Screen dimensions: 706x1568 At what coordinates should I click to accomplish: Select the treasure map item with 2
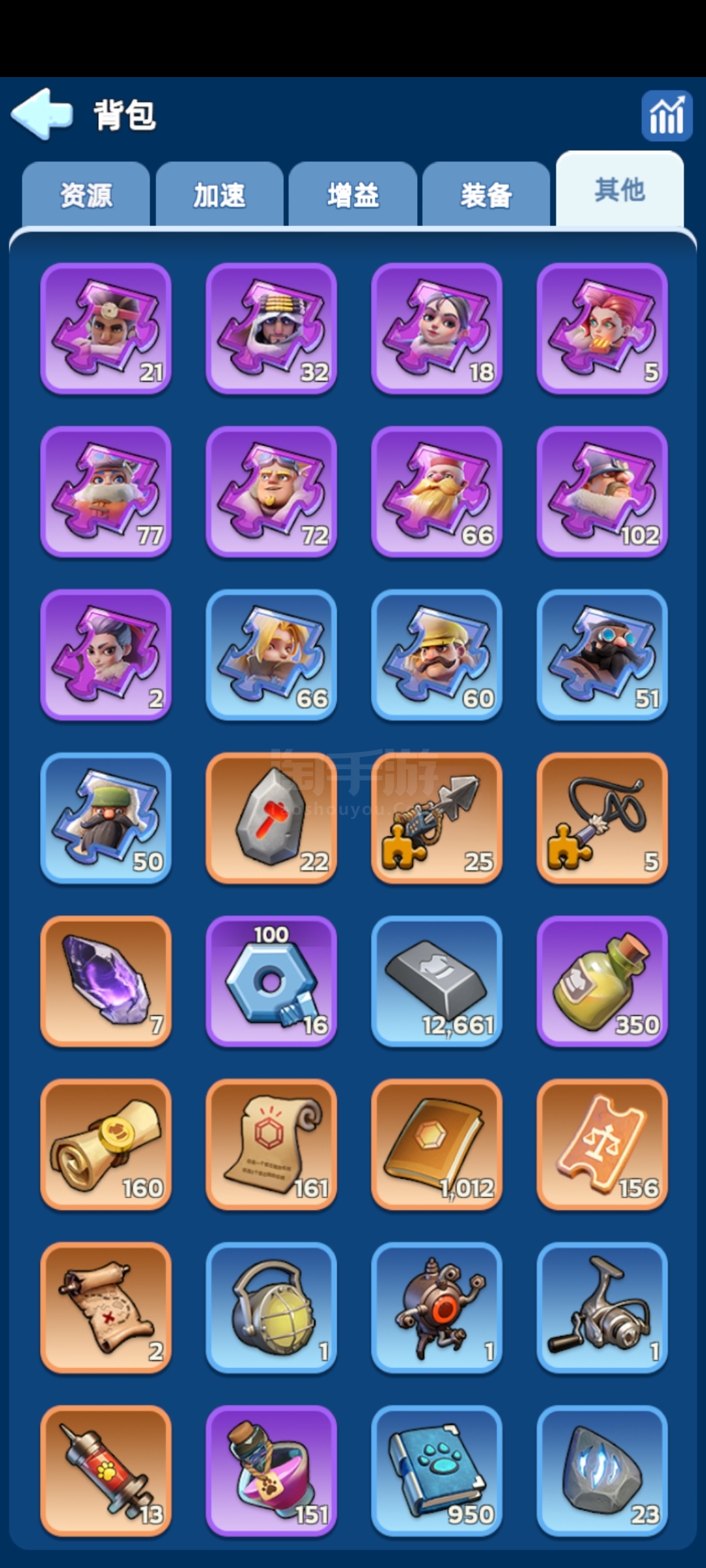[x=106, y=1307]
